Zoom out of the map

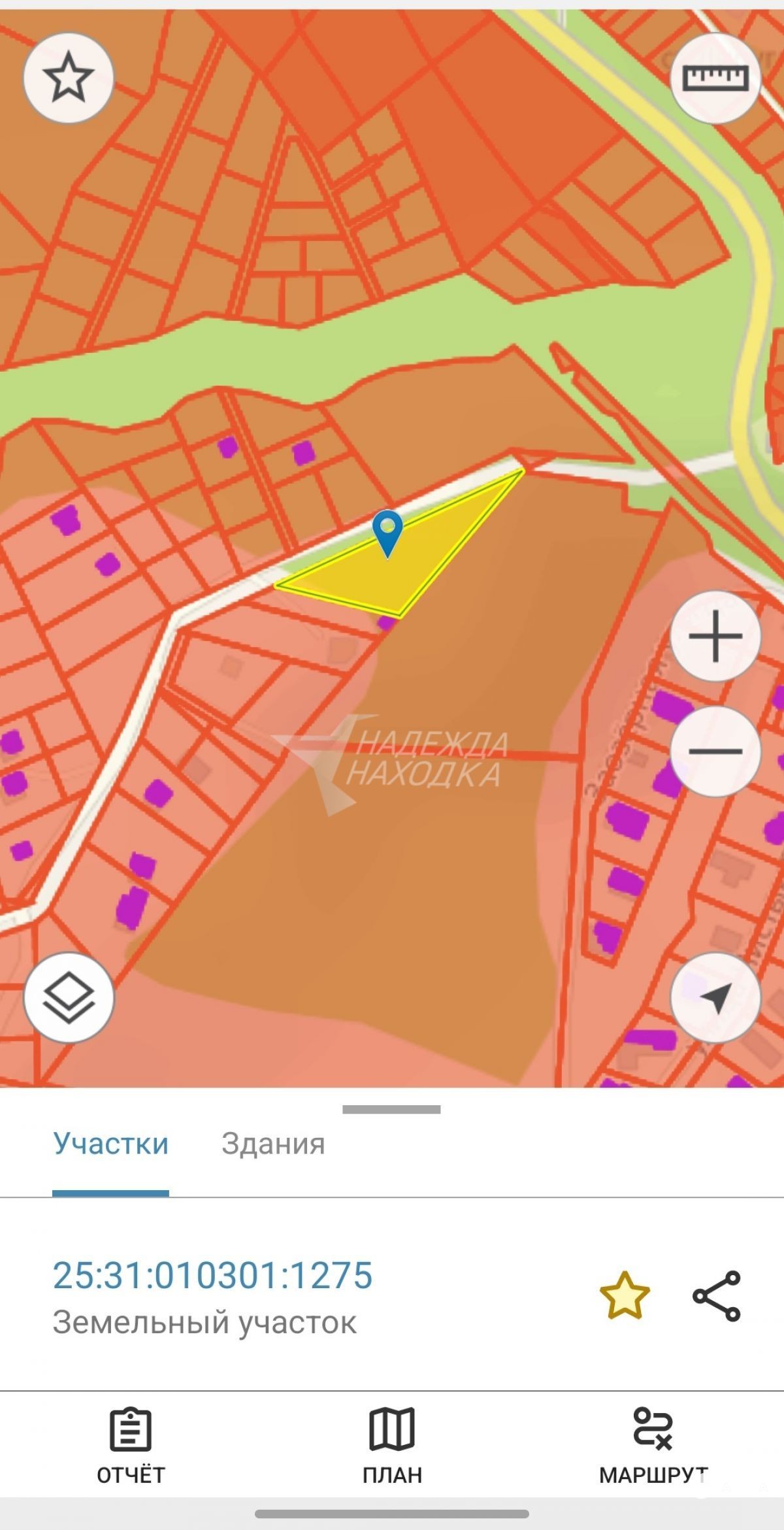715,751
